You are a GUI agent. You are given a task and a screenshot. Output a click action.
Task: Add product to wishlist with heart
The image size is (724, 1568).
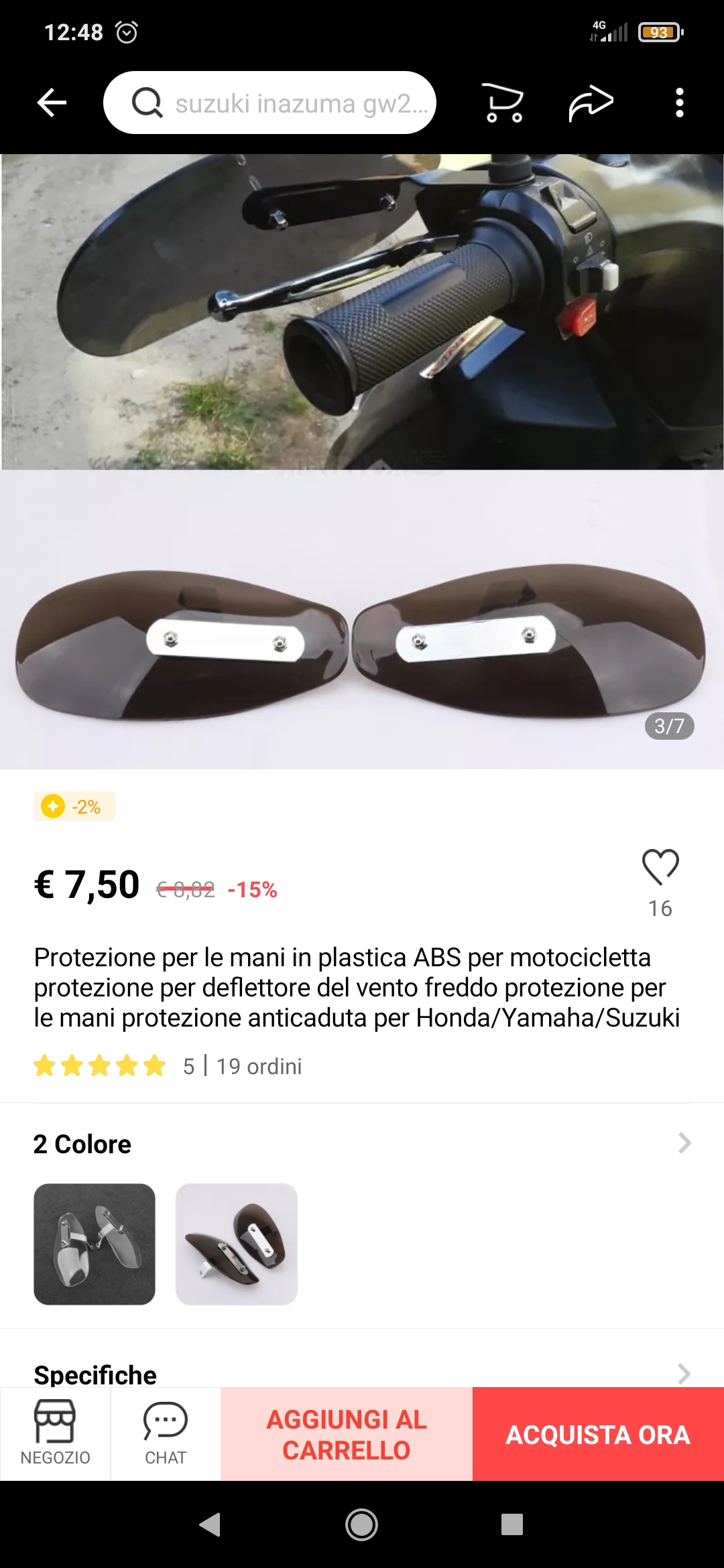point(660,867)
